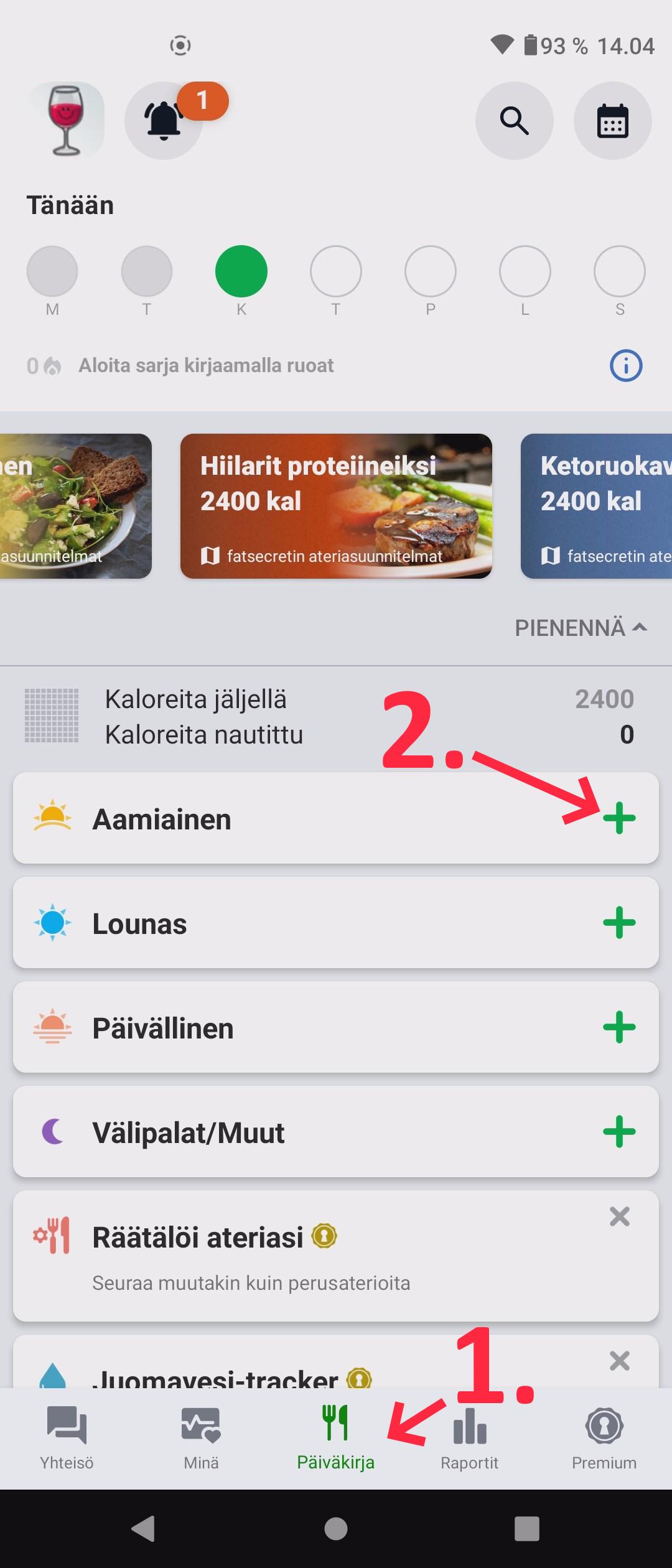
Task: Show streak info via the info icon
Action: pyautogui.click(x=625, y=365)
